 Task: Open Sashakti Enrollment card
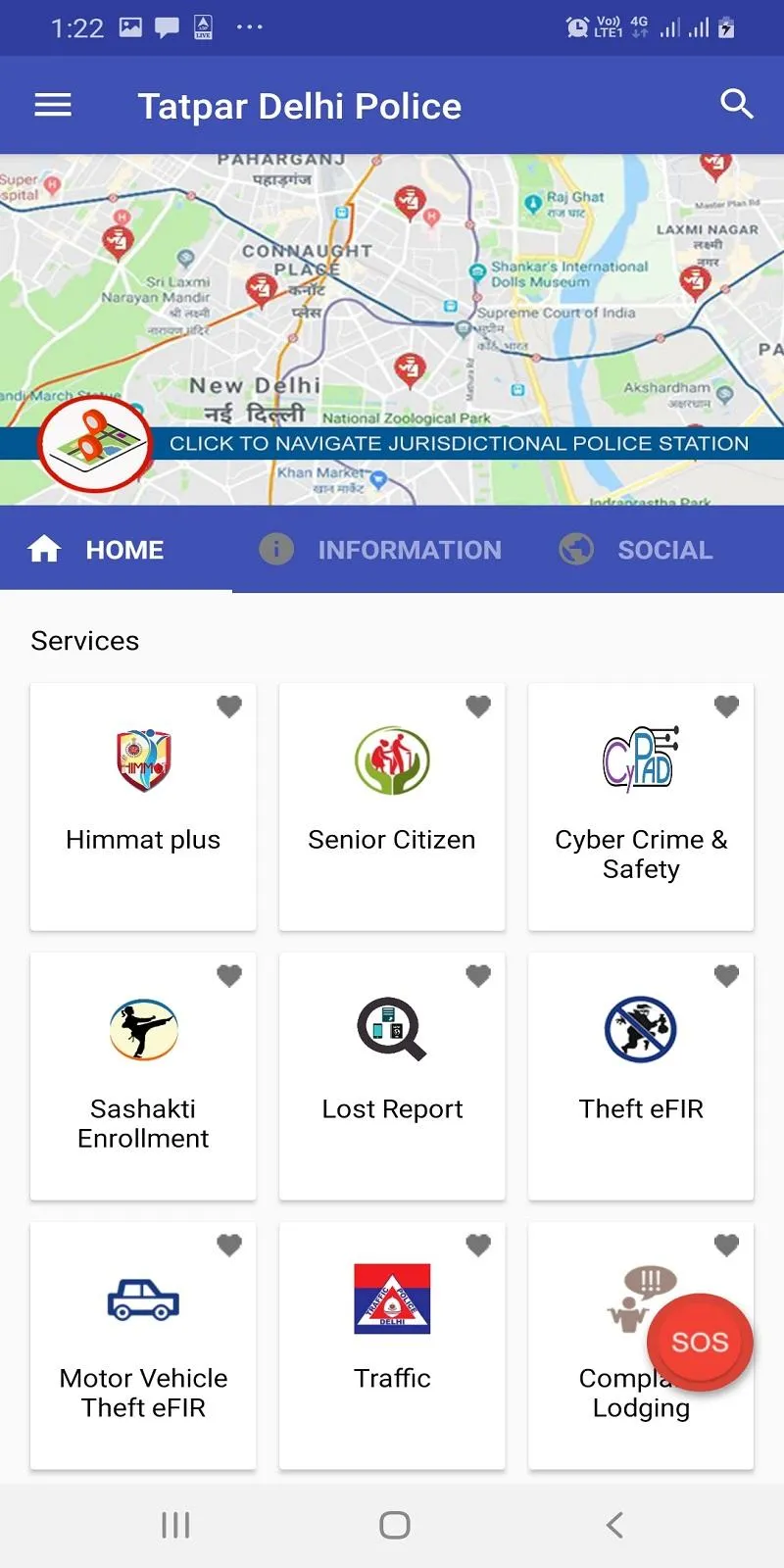click(x=143, y=1076)
